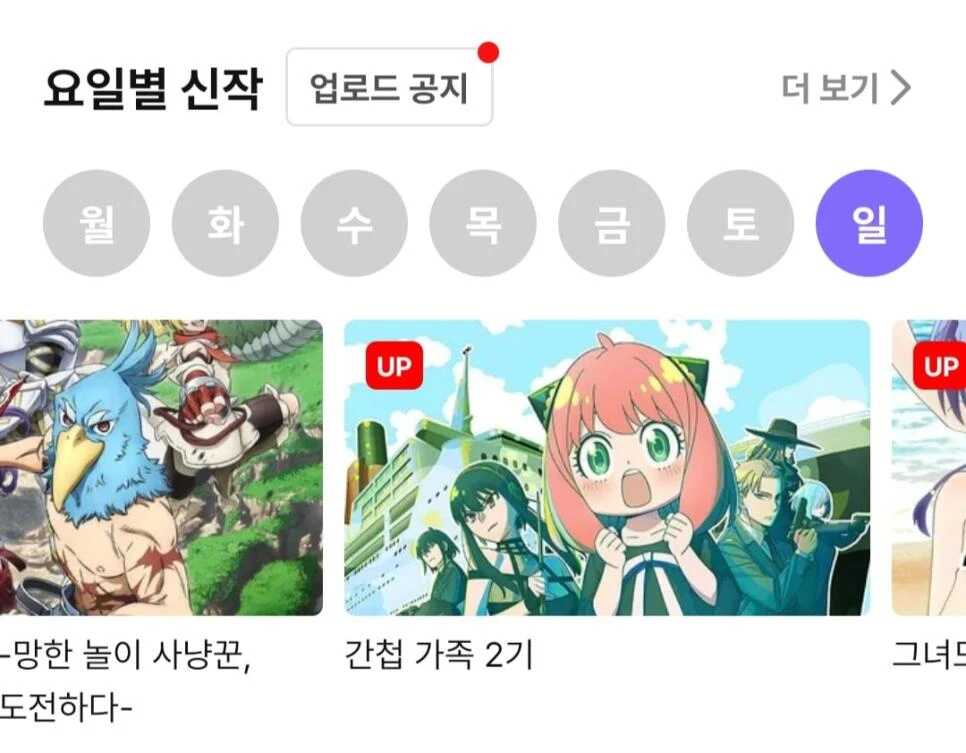Switch to the 수 day tab

(354, 223)
